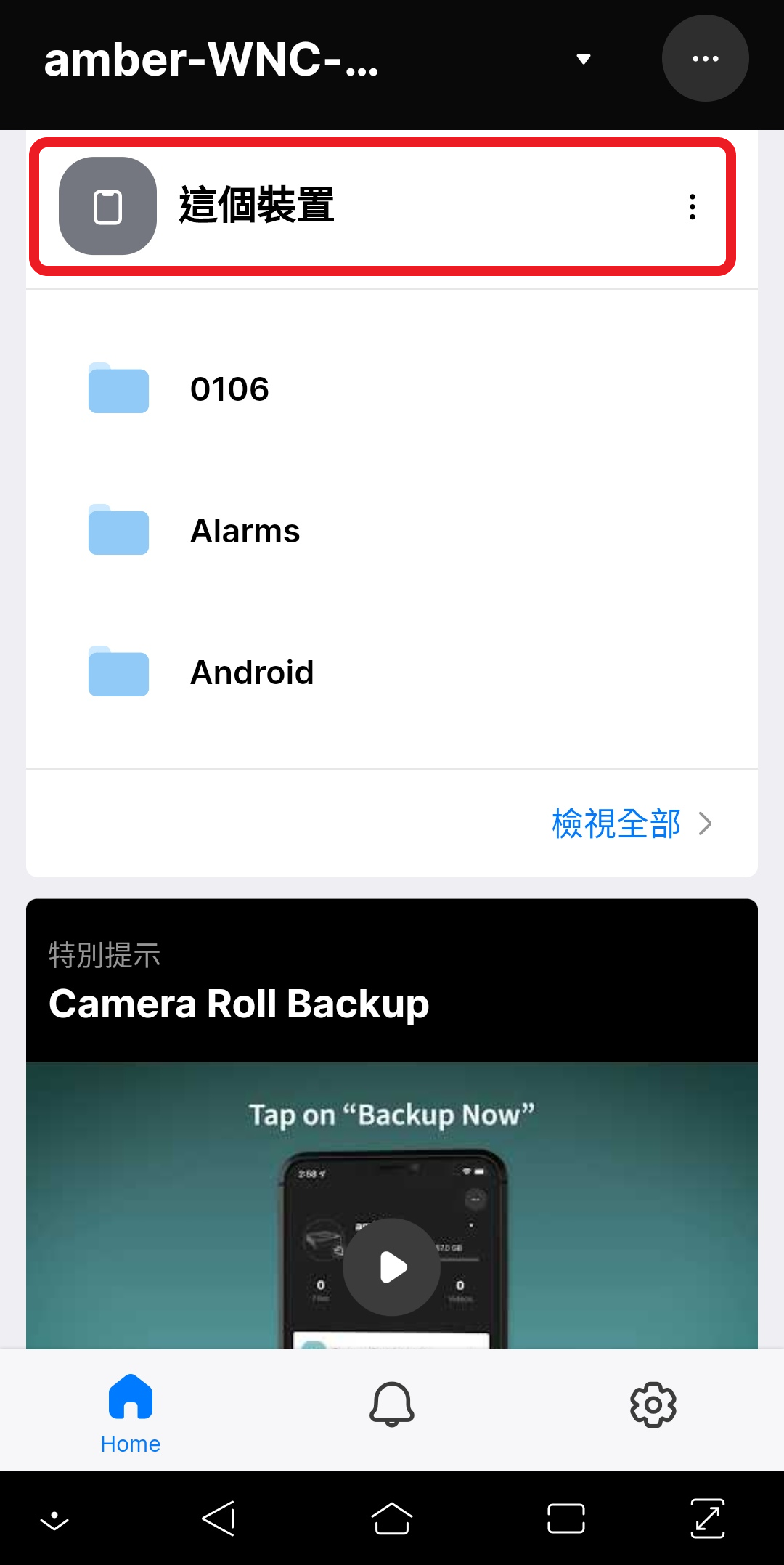Open the top-right more options button
This screenshot has width=784, height=1565.
coord(705,59)
